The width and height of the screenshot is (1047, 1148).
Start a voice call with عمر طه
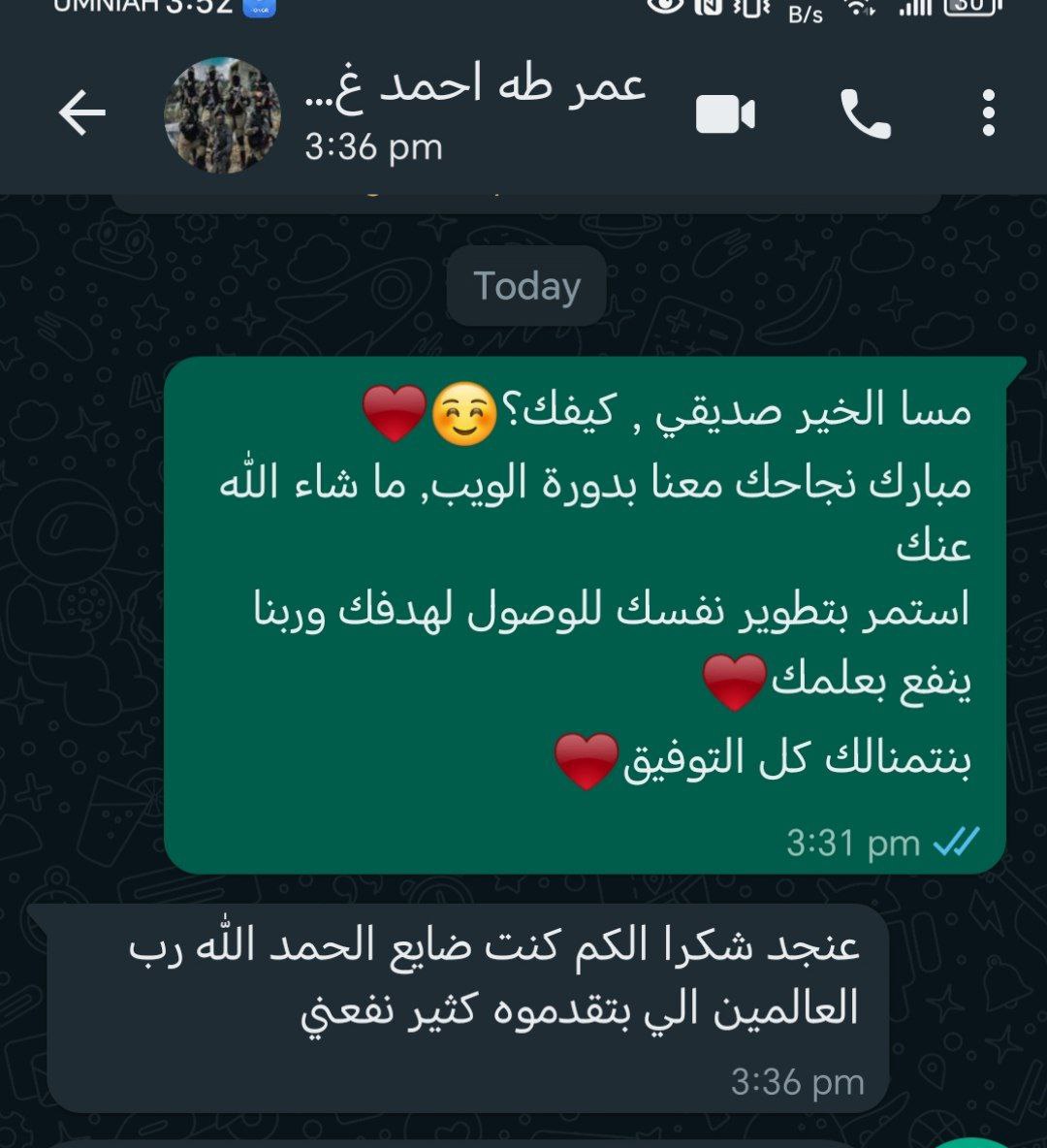coord(865,114)
